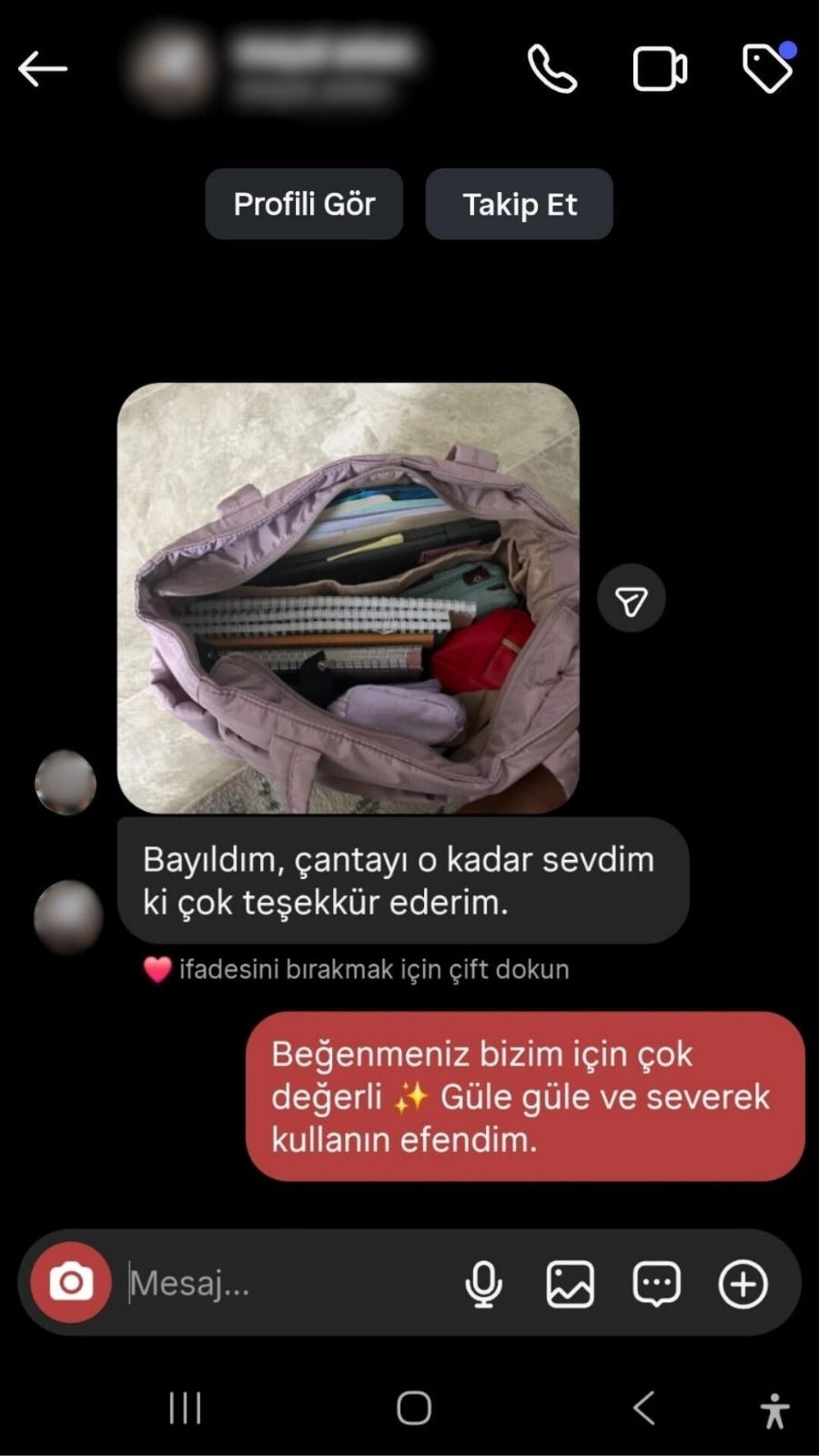Open more options plus icon

tap(743, 1284)
